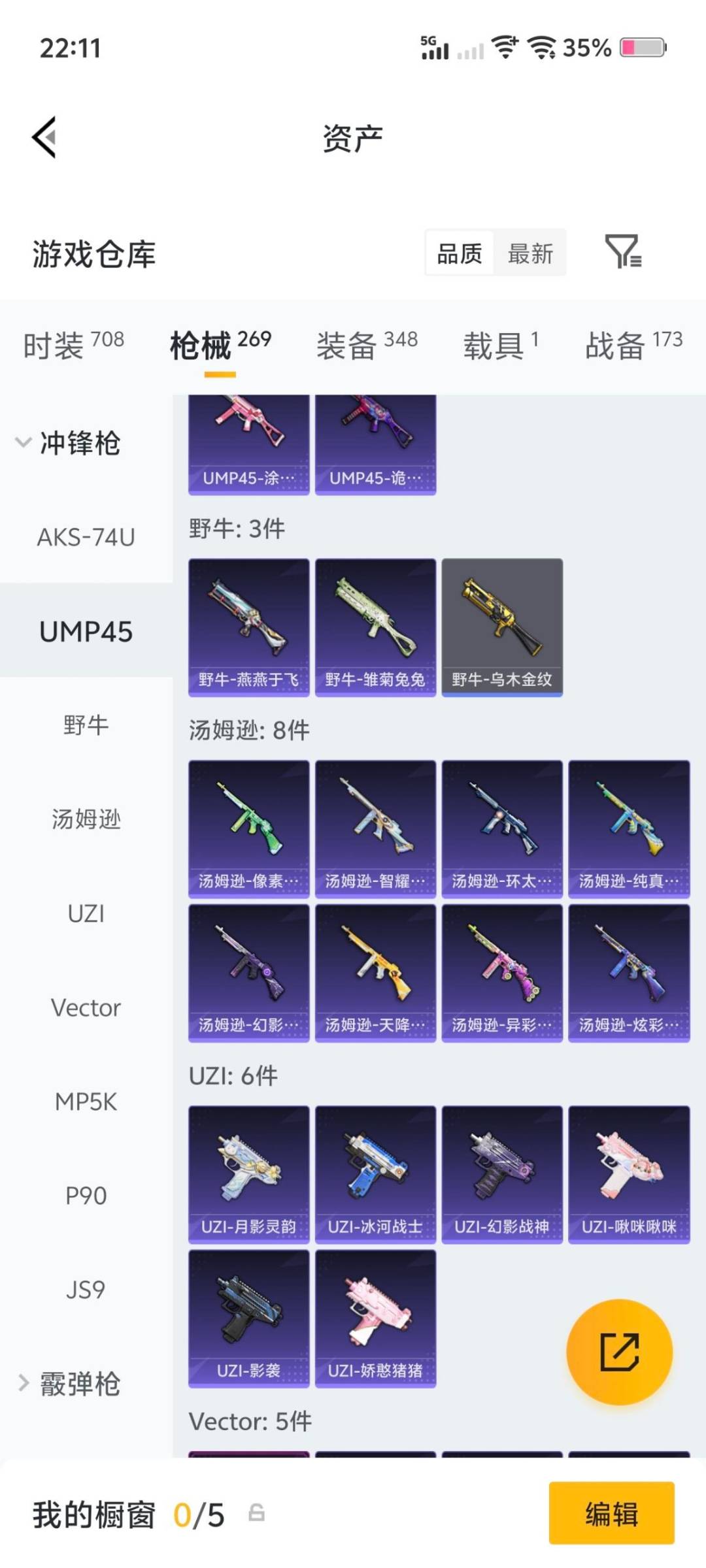Select UZI in the sidebar list
Image resolution: width=706 pixels, height=1568 pixels.
tap(86, 914)
